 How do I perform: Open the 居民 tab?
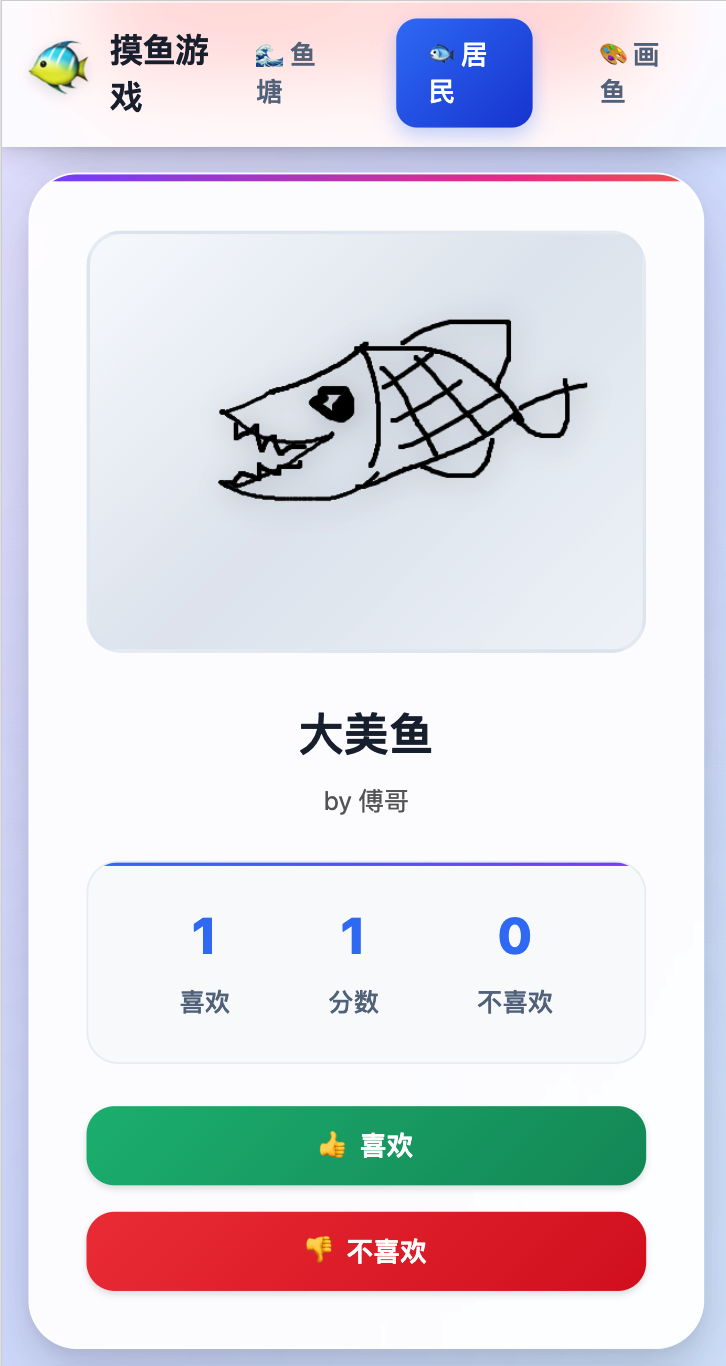[464, 73]
